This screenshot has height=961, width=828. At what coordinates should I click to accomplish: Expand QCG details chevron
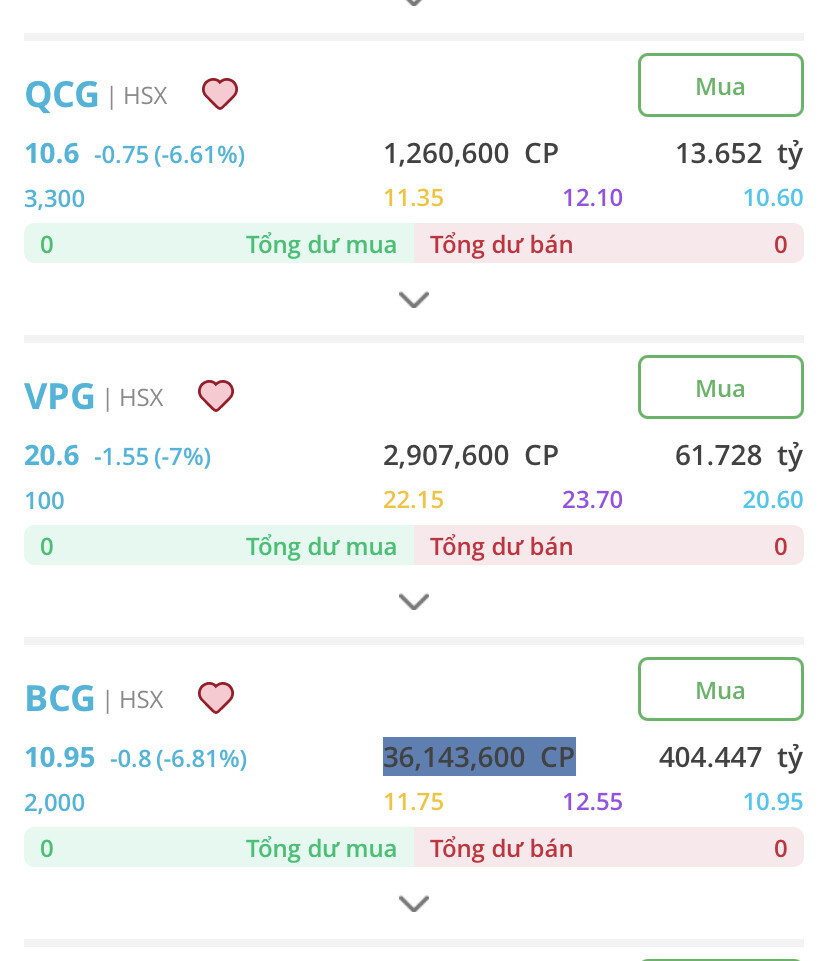(x=414, y=299)
